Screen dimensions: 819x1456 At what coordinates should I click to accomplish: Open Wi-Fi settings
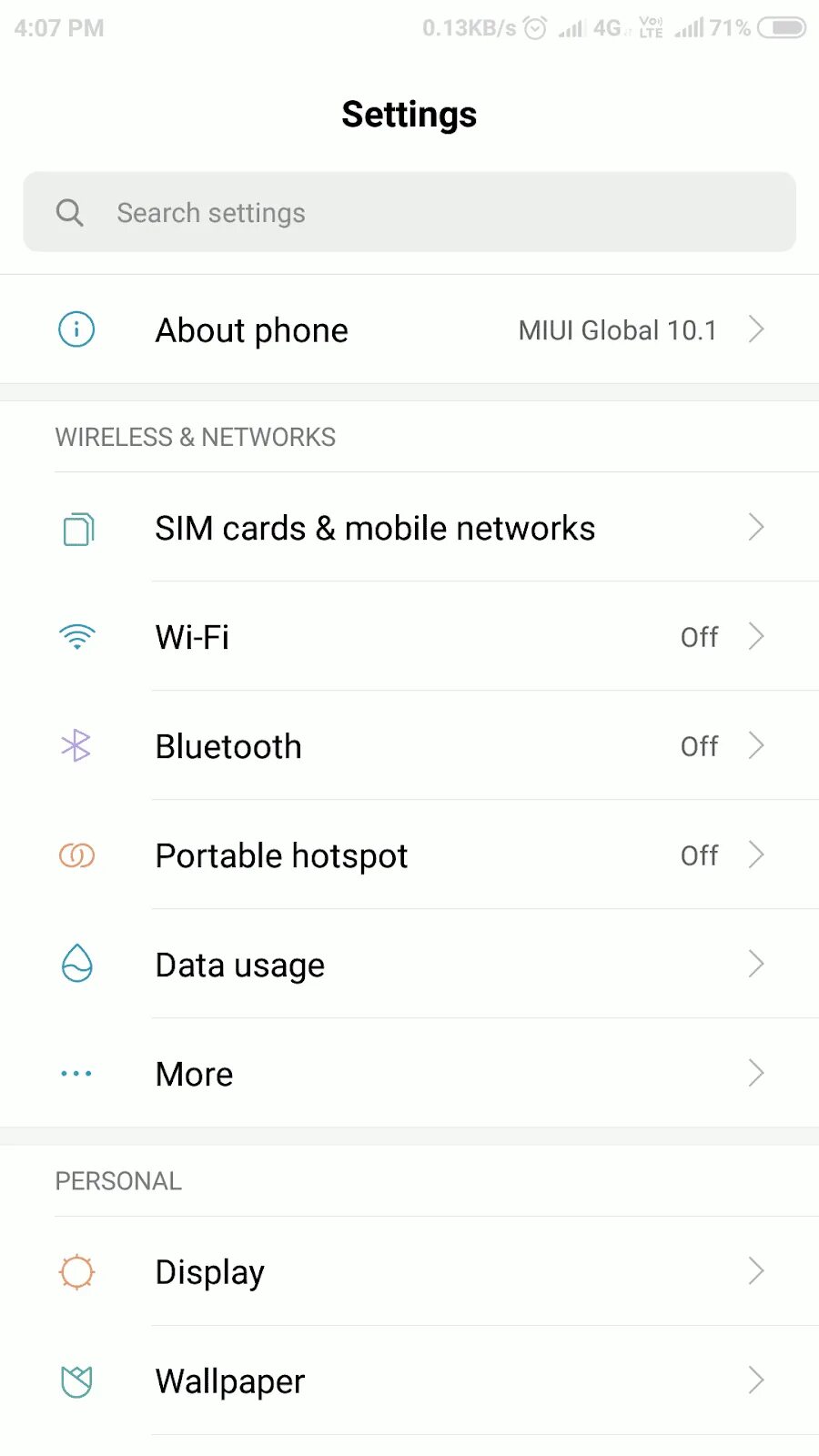409,637
